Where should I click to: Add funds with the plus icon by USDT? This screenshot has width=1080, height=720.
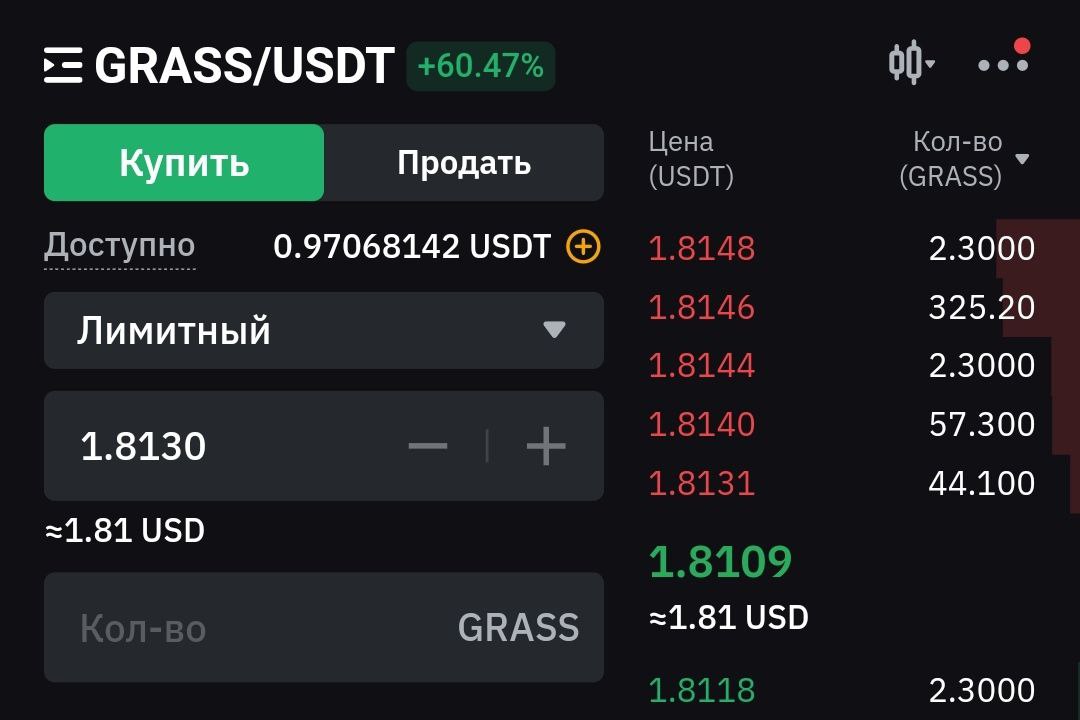click(x=583, y=246)
